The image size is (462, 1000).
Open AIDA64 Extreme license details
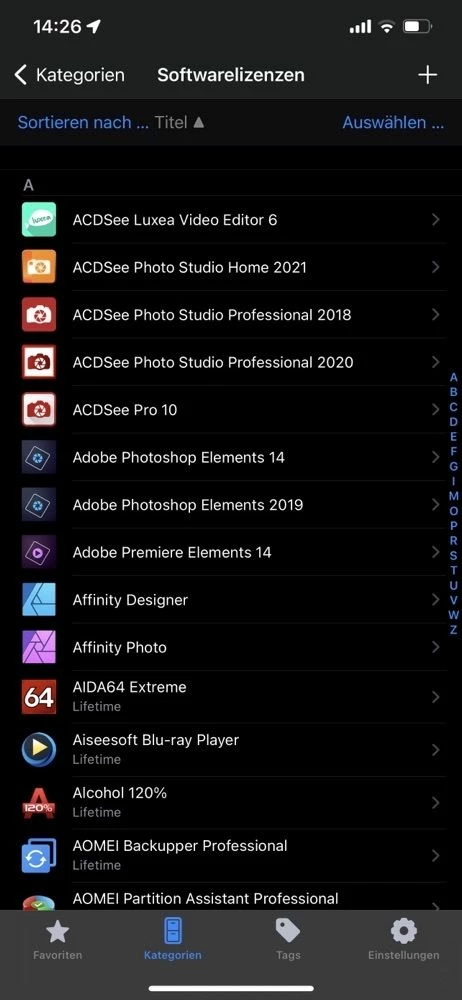click(x=231, y=697)
